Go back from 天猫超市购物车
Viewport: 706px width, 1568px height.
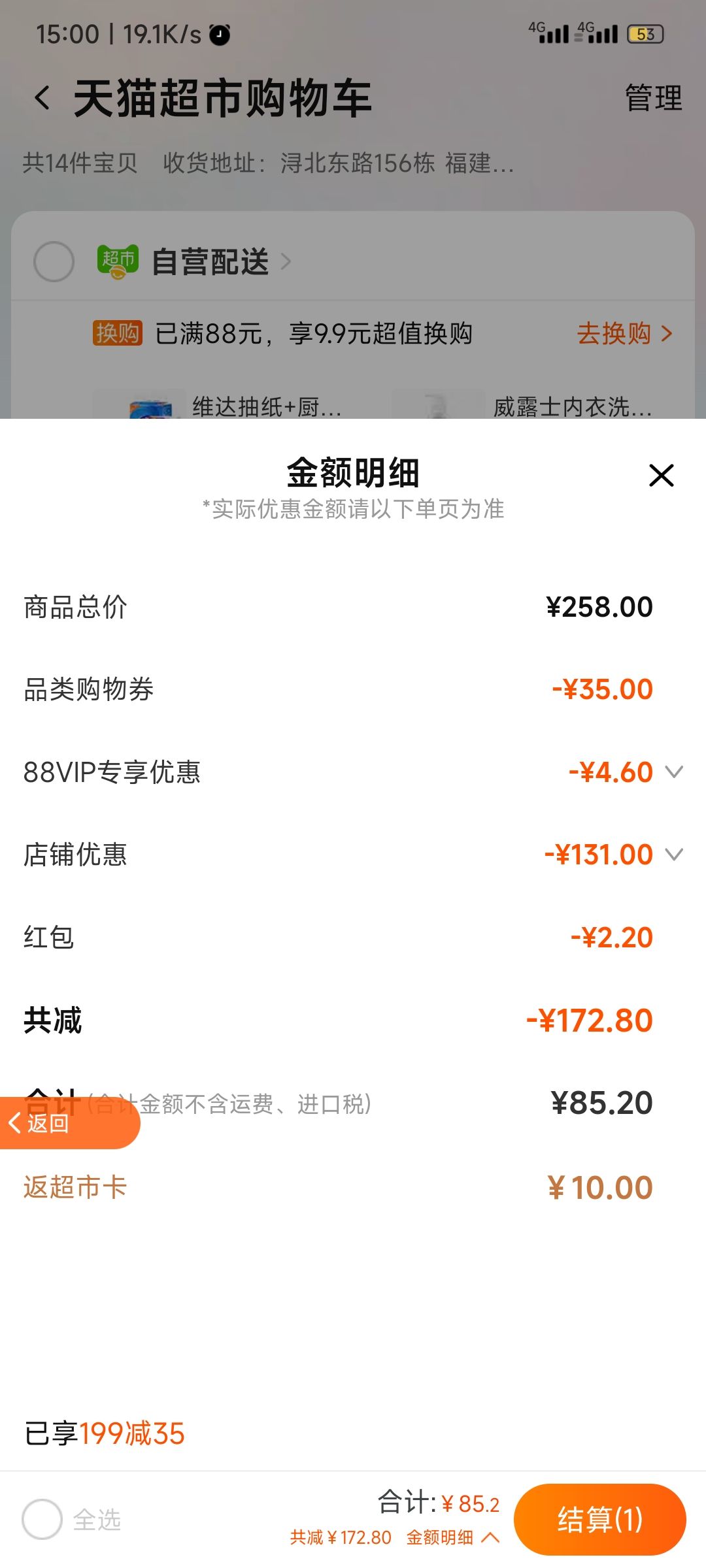click(42, 98)
